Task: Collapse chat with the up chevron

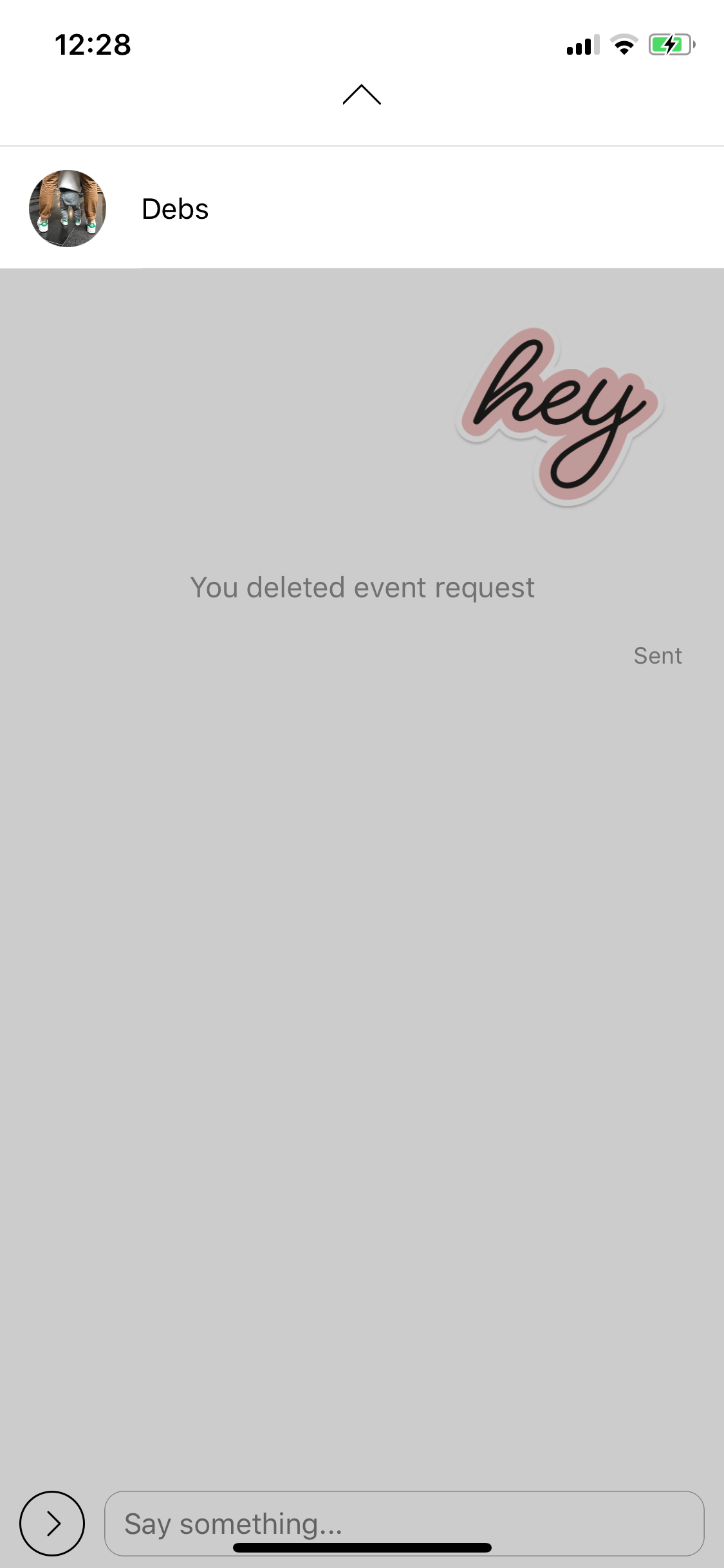Action: [x=362, y=95]
